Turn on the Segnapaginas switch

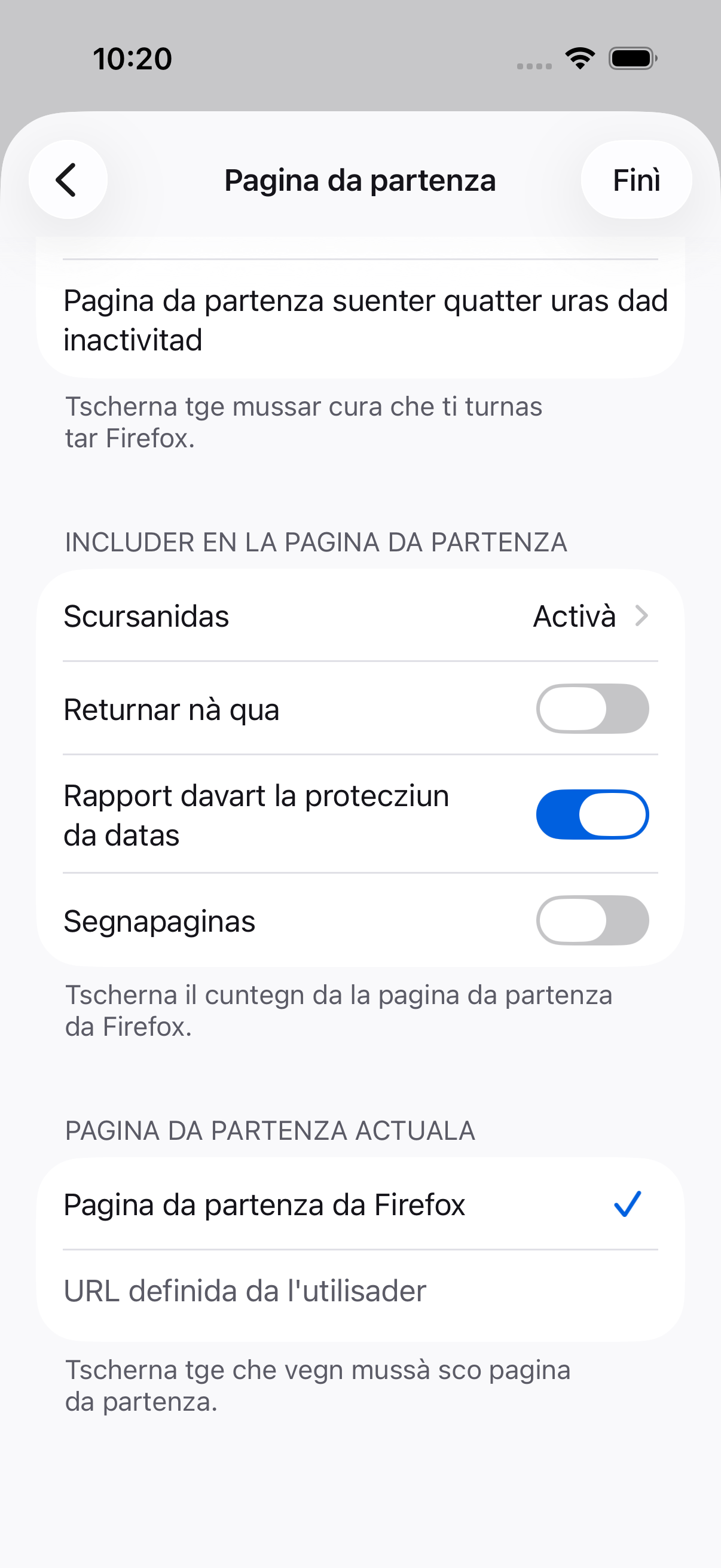pyautogui.click(x=592, y=920)
